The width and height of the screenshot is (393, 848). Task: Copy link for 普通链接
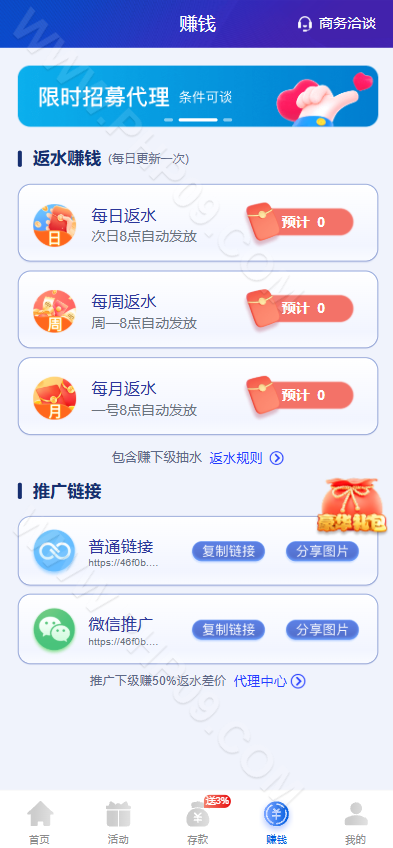pos(228,551)
